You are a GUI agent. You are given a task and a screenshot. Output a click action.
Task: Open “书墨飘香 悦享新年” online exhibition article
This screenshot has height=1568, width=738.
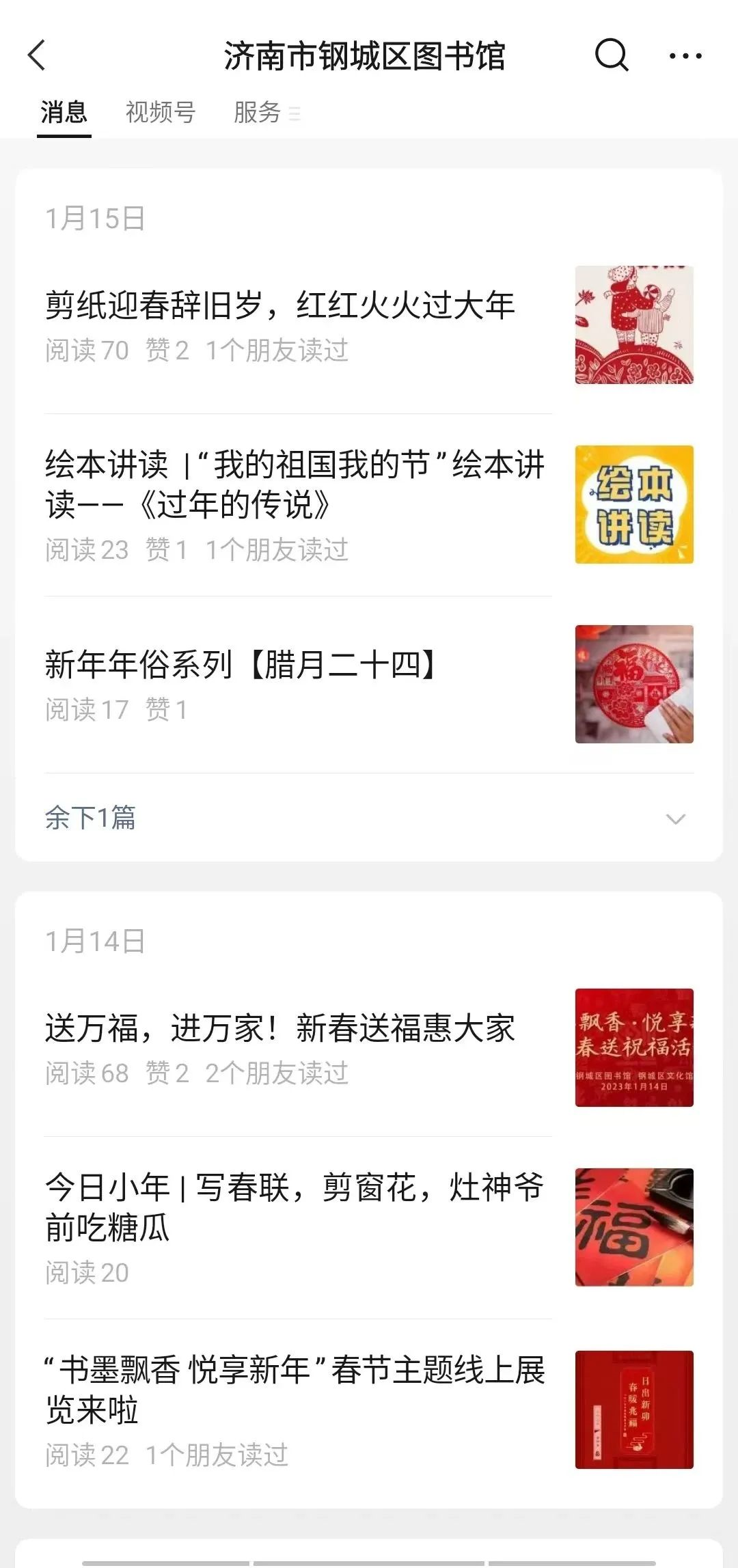295,1389
